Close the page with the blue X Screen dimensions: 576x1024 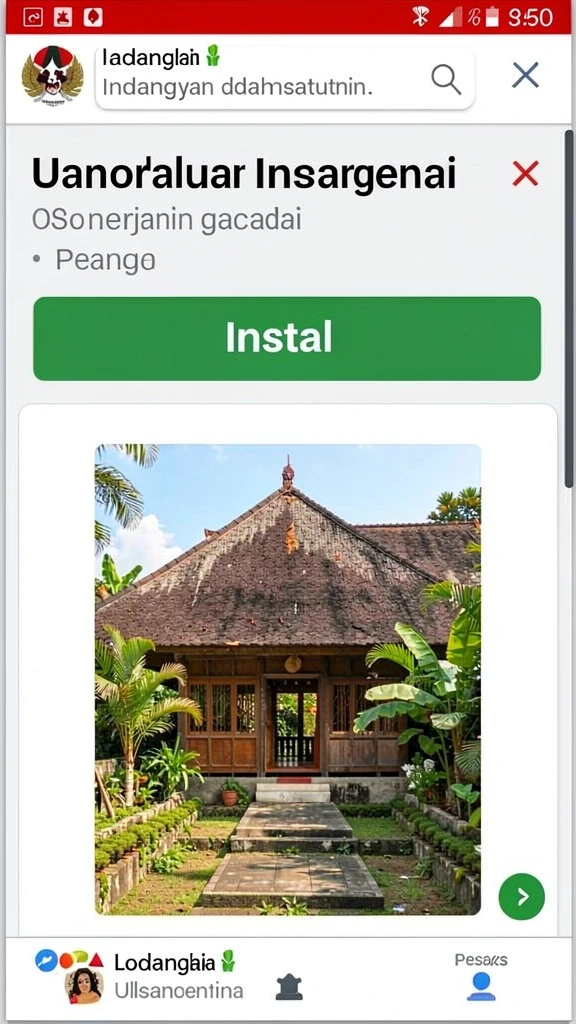tap(525, 75)
